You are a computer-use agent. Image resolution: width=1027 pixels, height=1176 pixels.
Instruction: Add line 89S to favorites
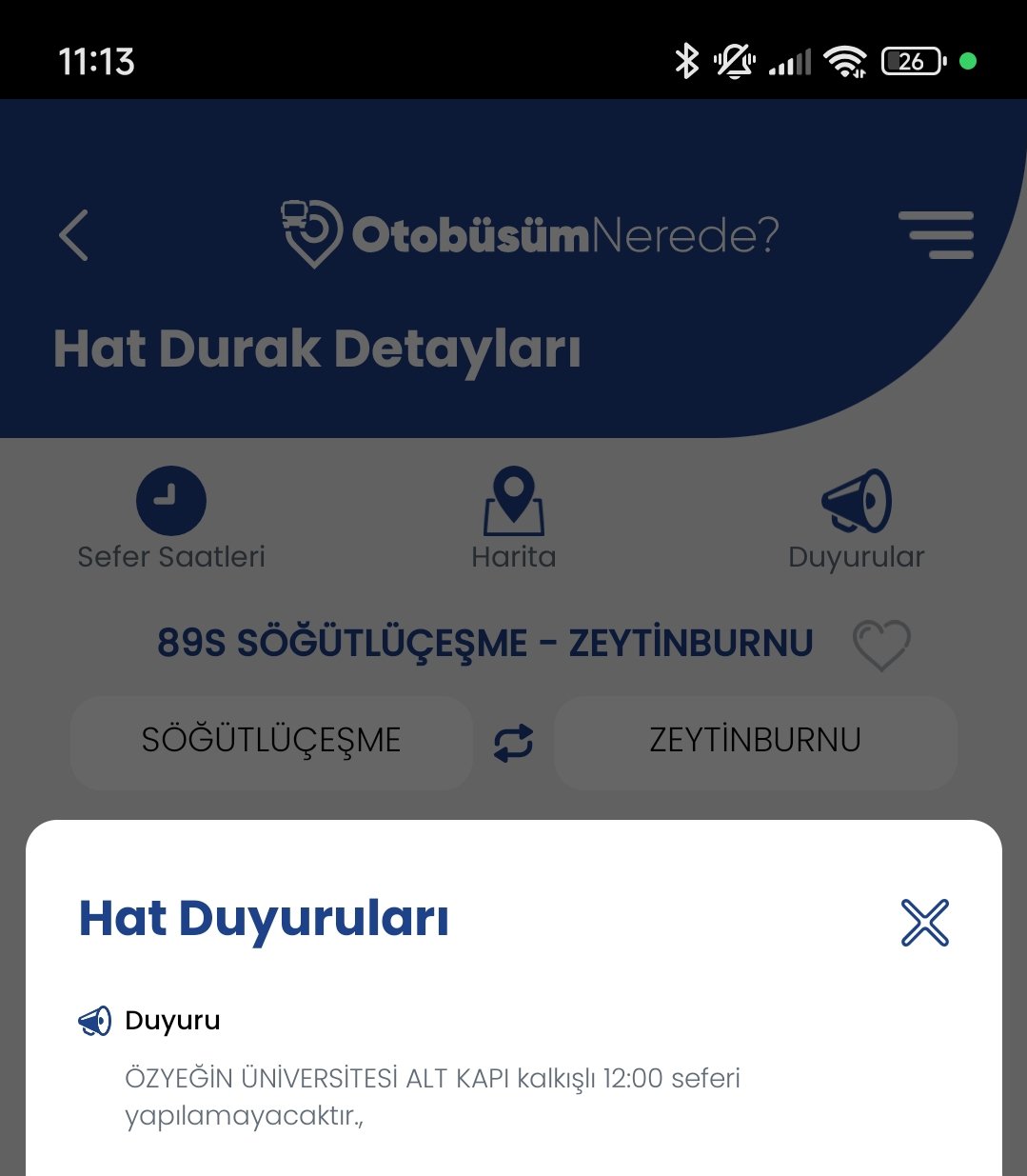coord(881,645)
